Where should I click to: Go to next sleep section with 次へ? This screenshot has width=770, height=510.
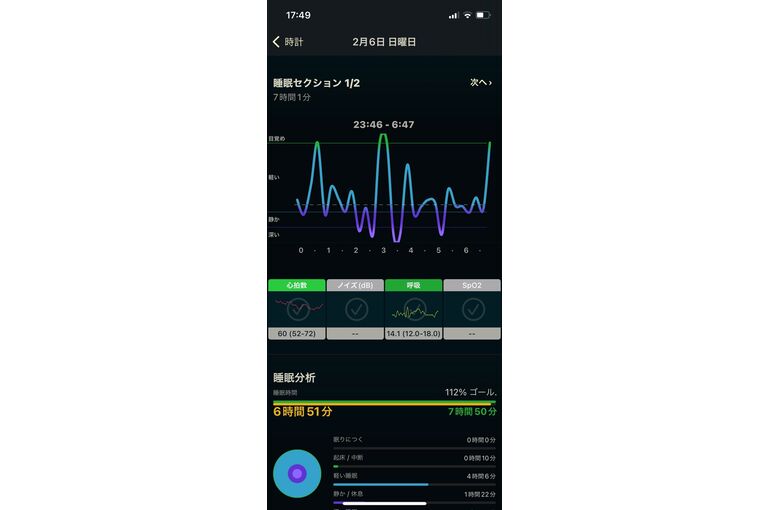(x=481, y=82)
